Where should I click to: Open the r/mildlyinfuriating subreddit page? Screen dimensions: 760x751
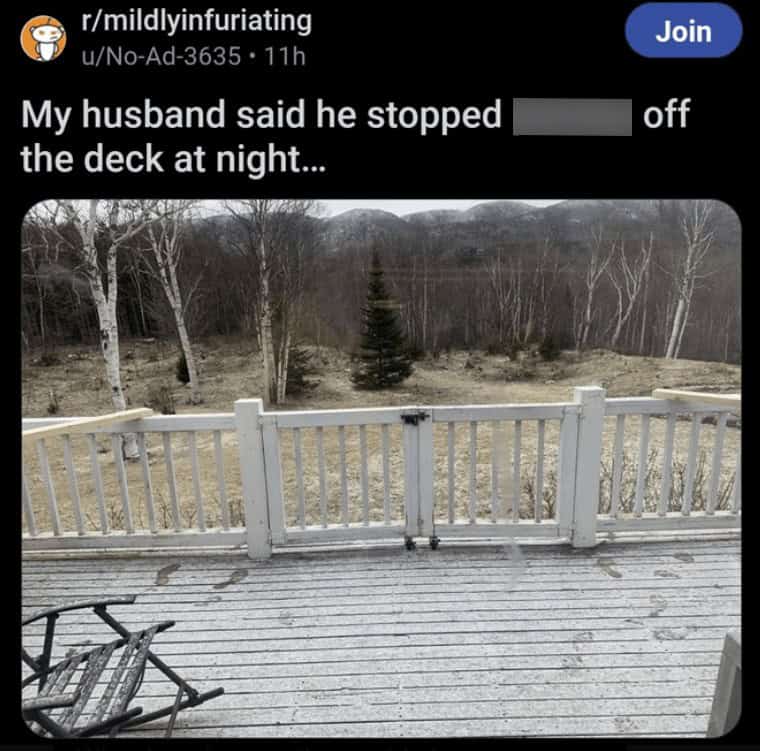196,21
